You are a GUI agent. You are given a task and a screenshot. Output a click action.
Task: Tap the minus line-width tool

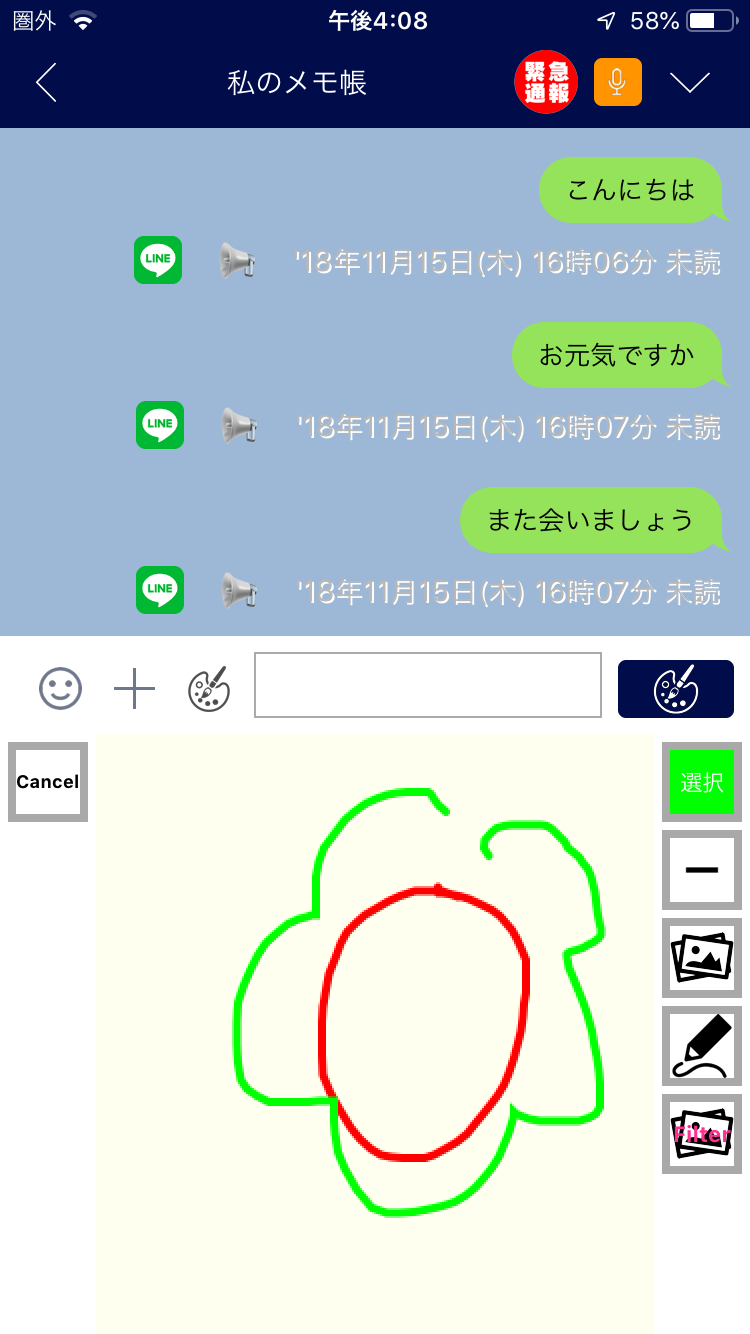click(x=702, y=870)
